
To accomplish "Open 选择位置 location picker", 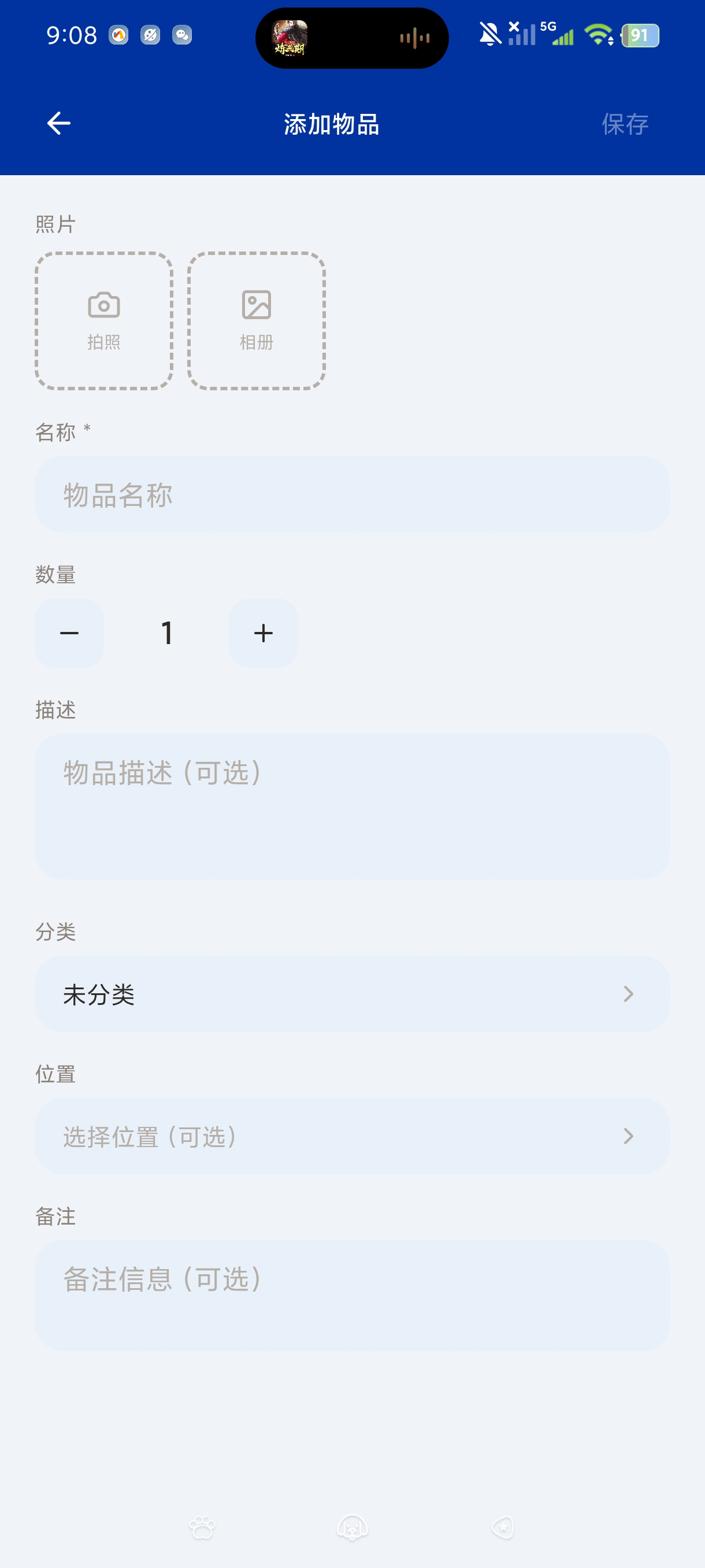I will pyautogui.click(x=352, y=1137).
